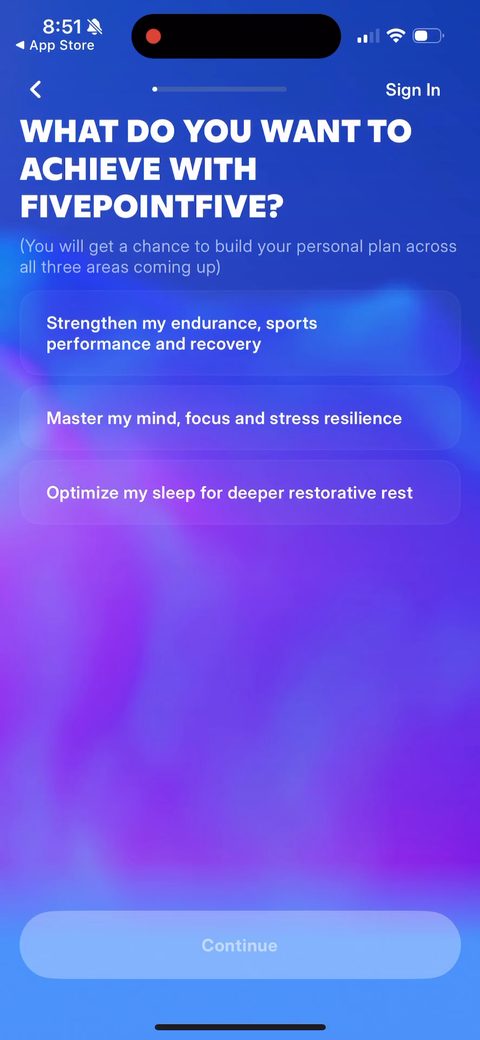The width and height of the screenshot is (480, 1040).
Task: Tap the Continue button
Action: click(240, 945)
